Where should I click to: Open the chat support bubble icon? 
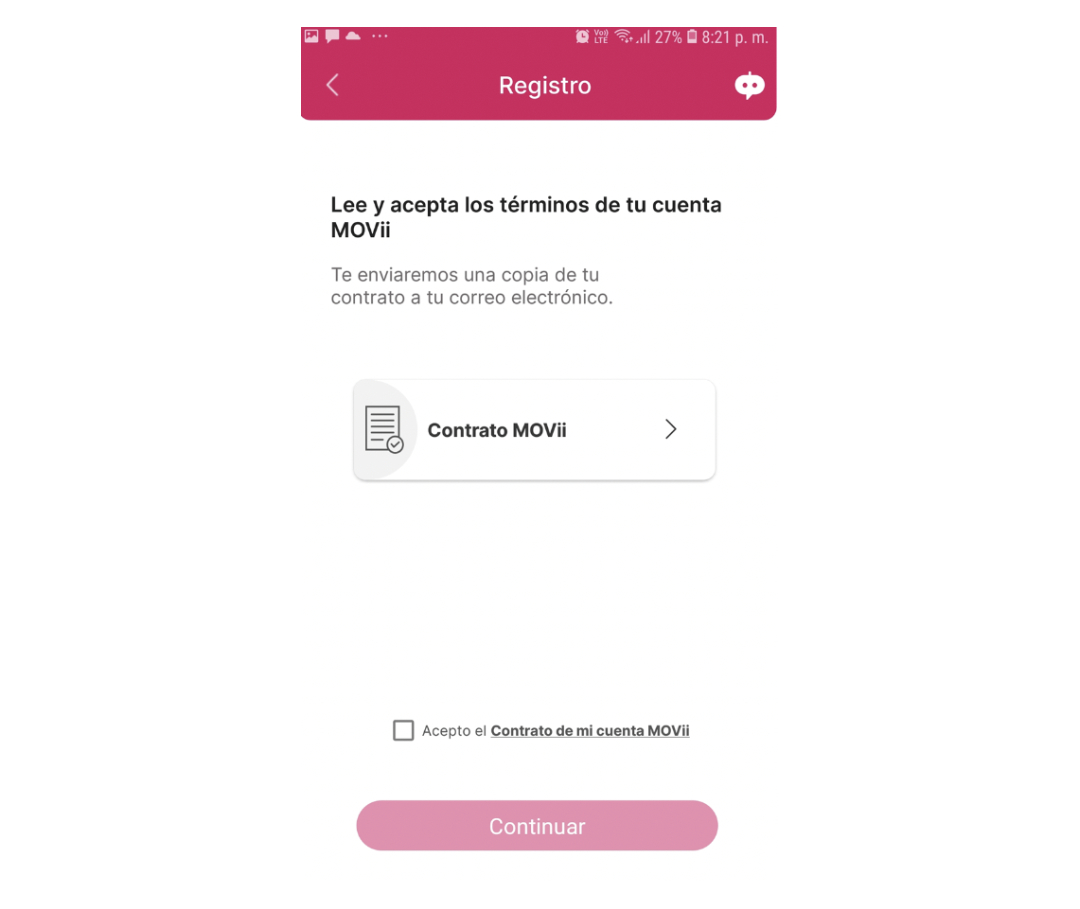coord(749,86)
